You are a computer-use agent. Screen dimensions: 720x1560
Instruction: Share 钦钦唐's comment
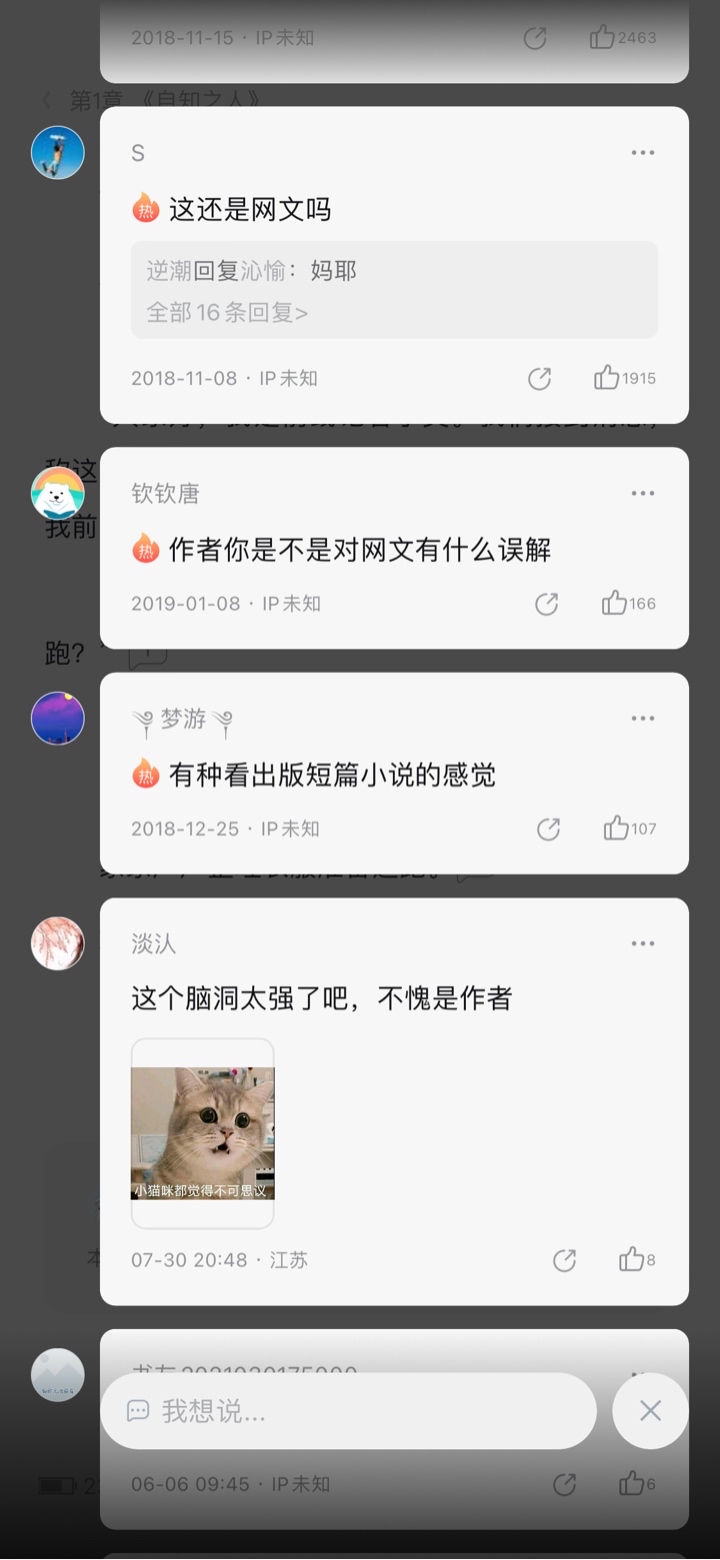pos(546,604)
